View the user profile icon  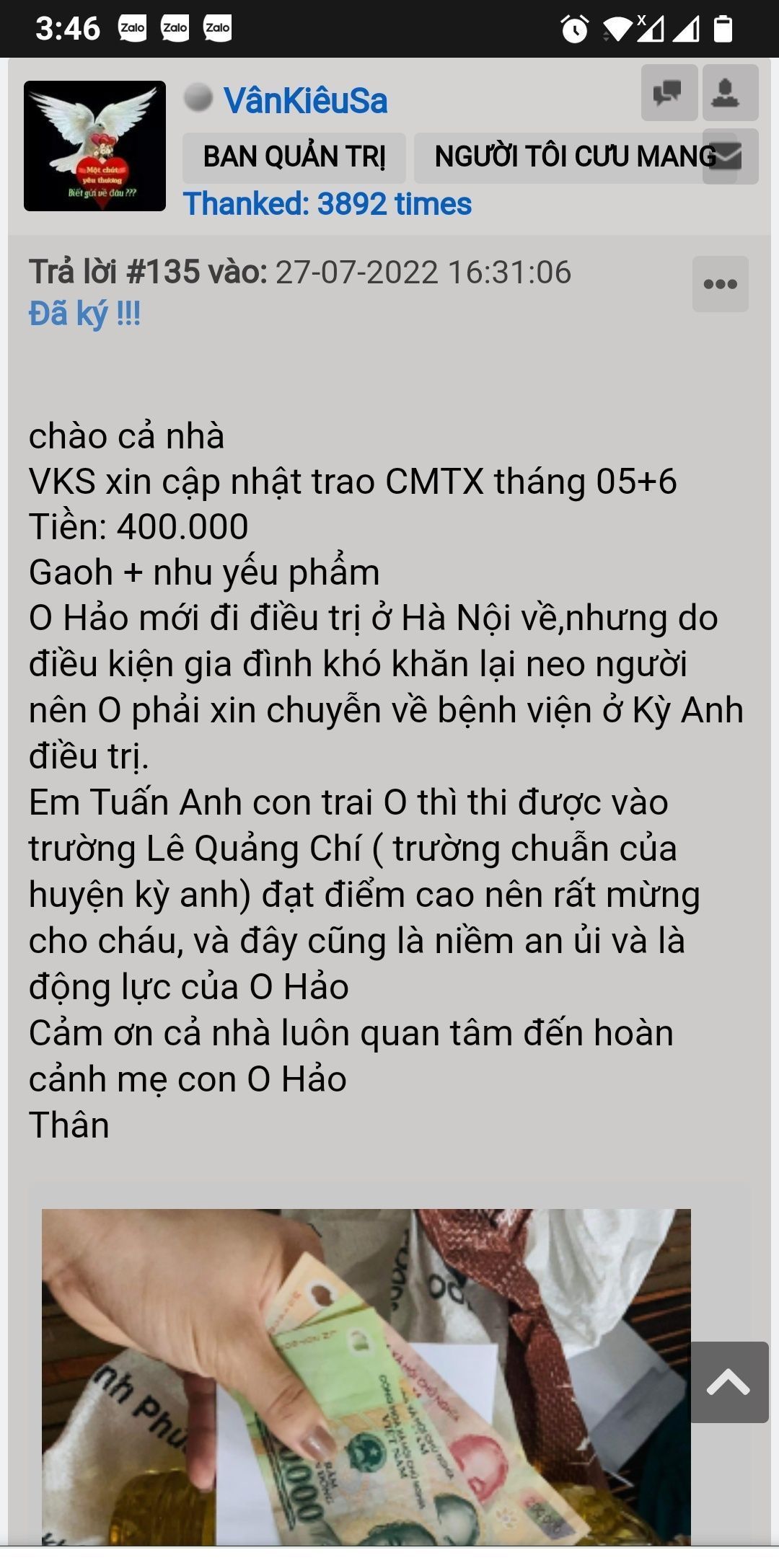coord(729,92)
